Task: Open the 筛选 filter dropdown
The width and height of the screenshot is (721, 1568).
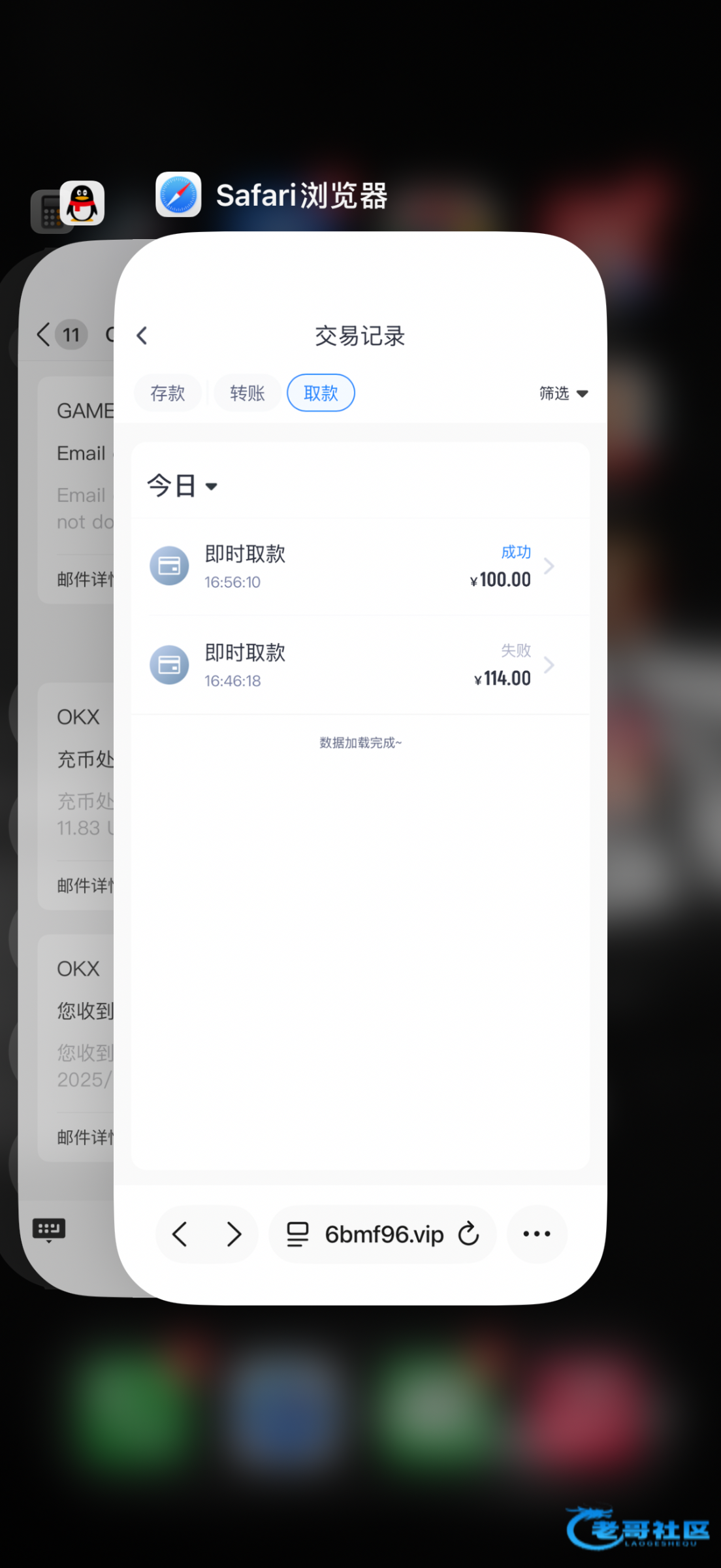Action: [563, 393]
